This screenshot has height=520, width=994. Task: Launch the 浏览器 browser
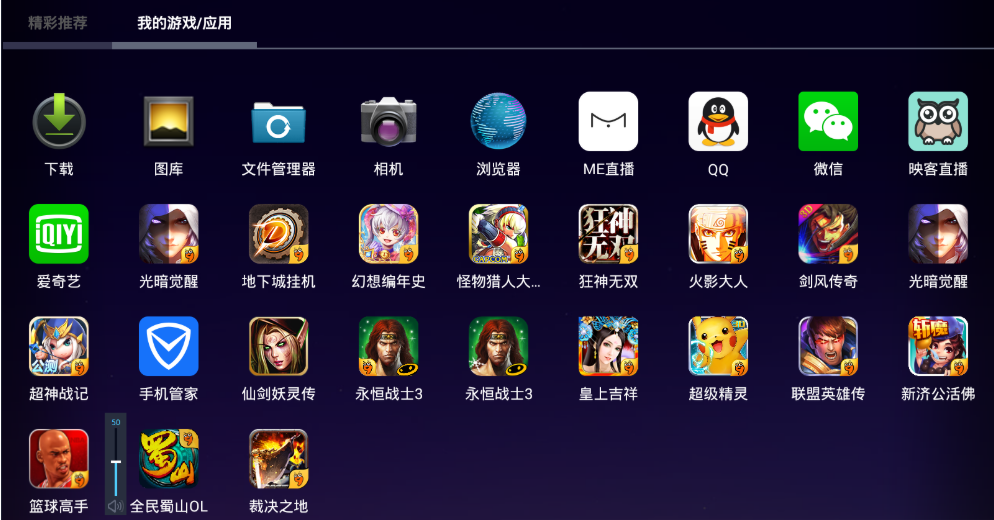(x=498, y=122)
